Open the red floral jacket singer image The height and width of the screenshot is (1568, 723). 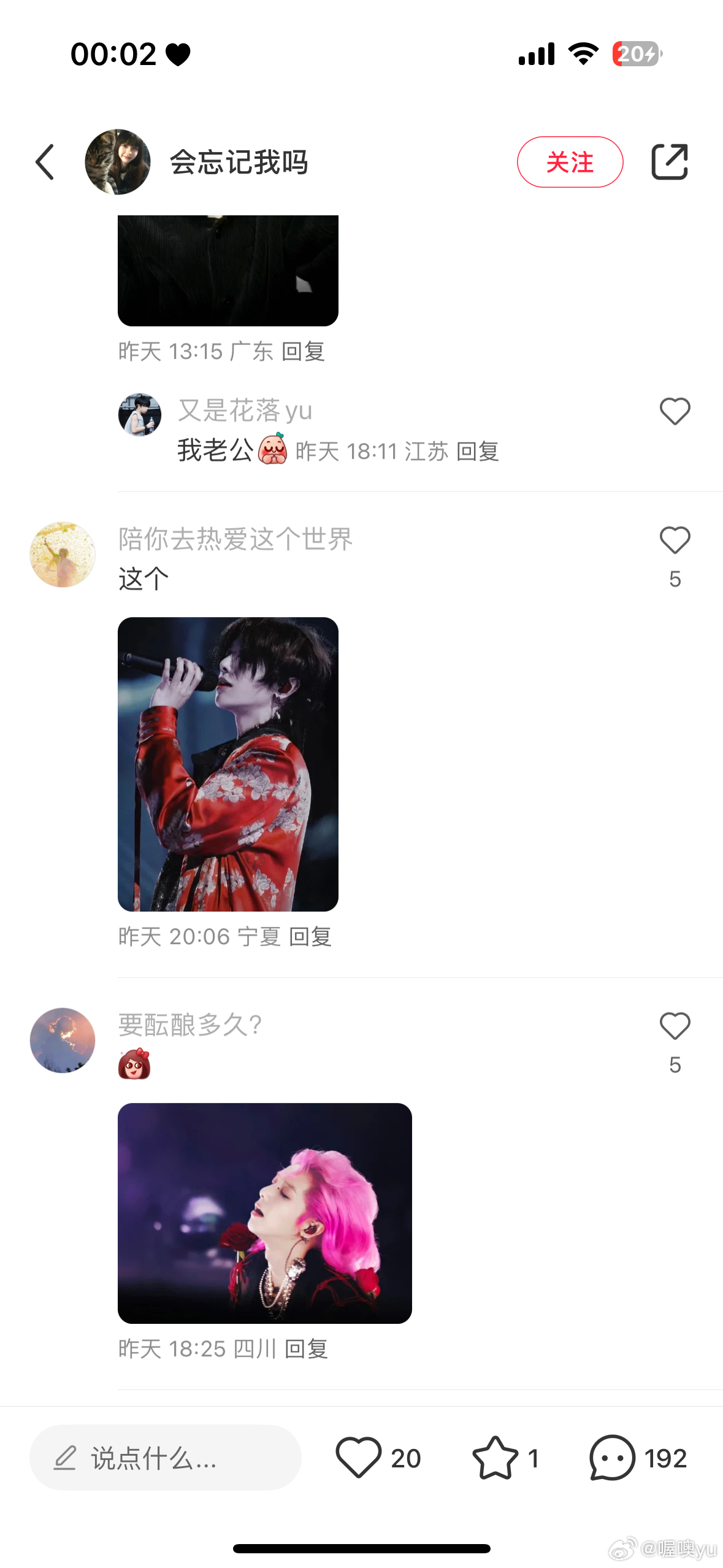pyautogui.click(x=228, y=764)
